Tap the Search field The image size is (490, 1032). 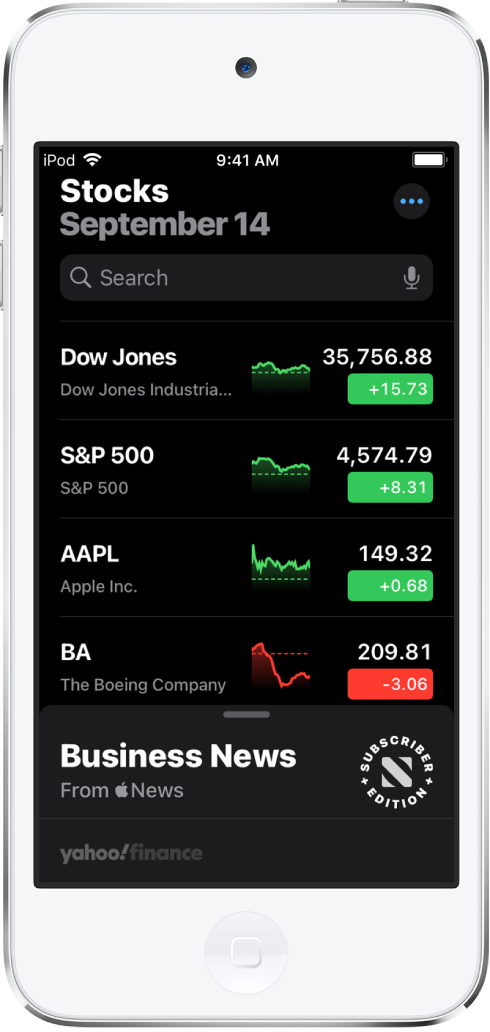tap(246, 278)
